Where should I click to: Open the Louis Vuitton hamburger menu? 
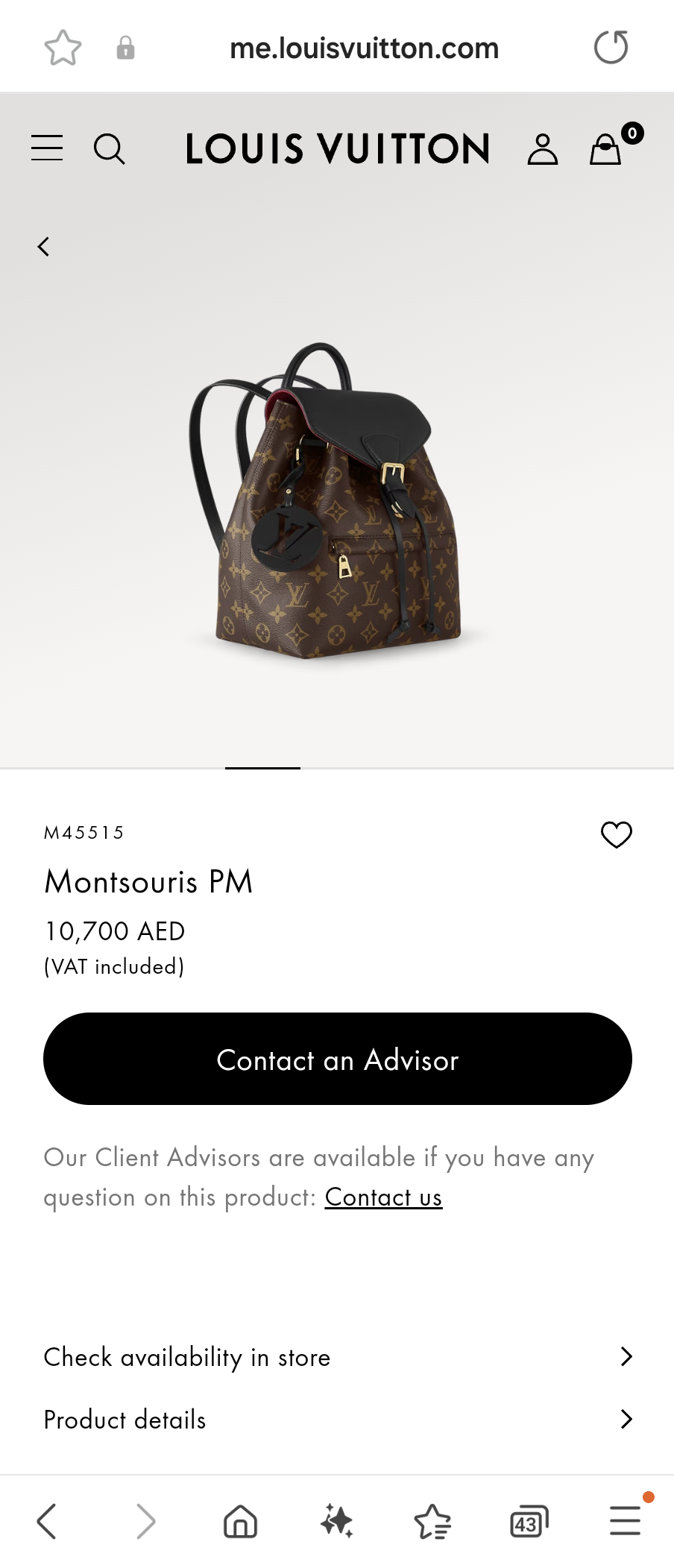click(46, 148)
